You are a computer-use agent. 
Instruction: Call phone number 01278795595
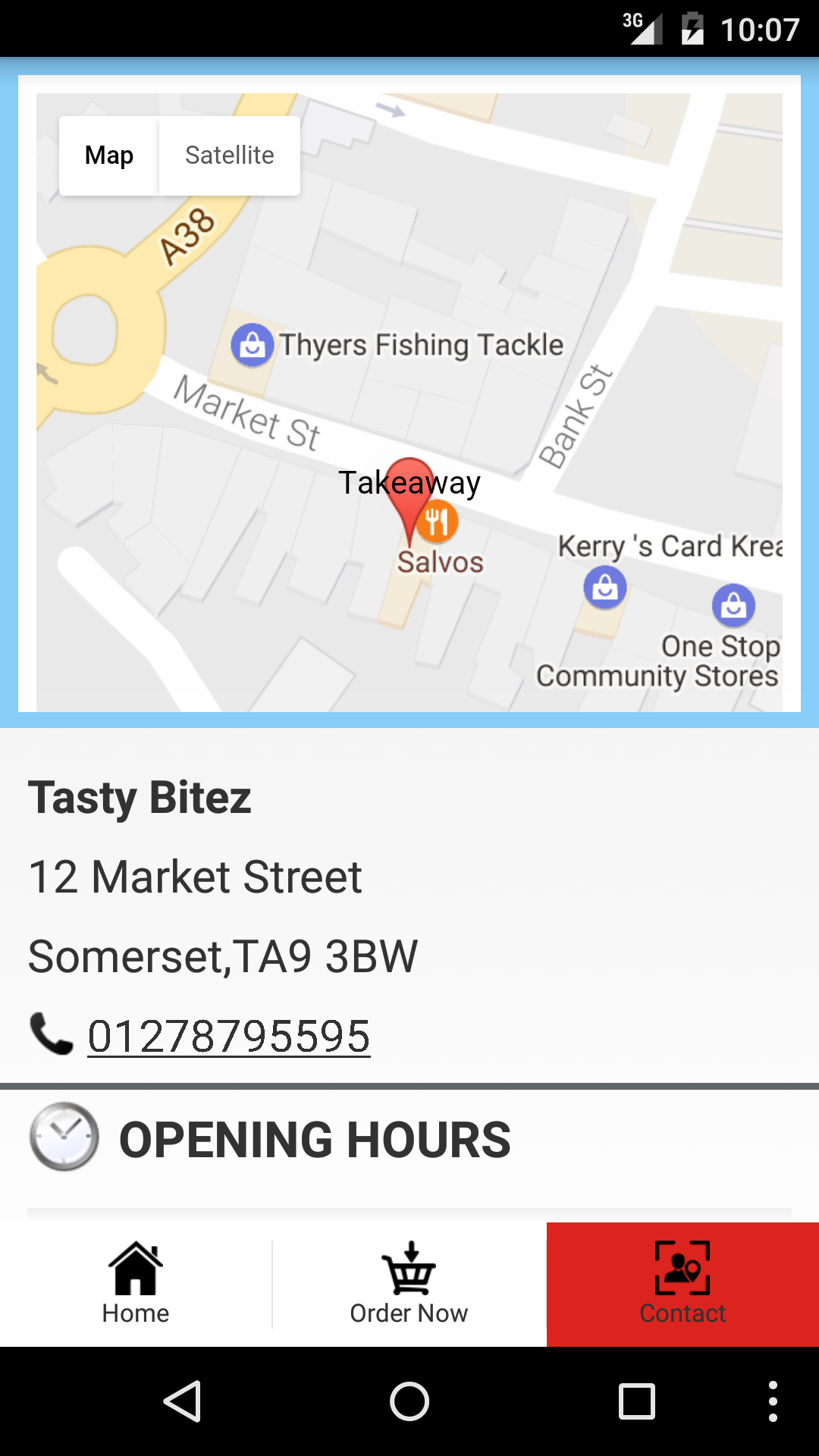(228, 1036)
